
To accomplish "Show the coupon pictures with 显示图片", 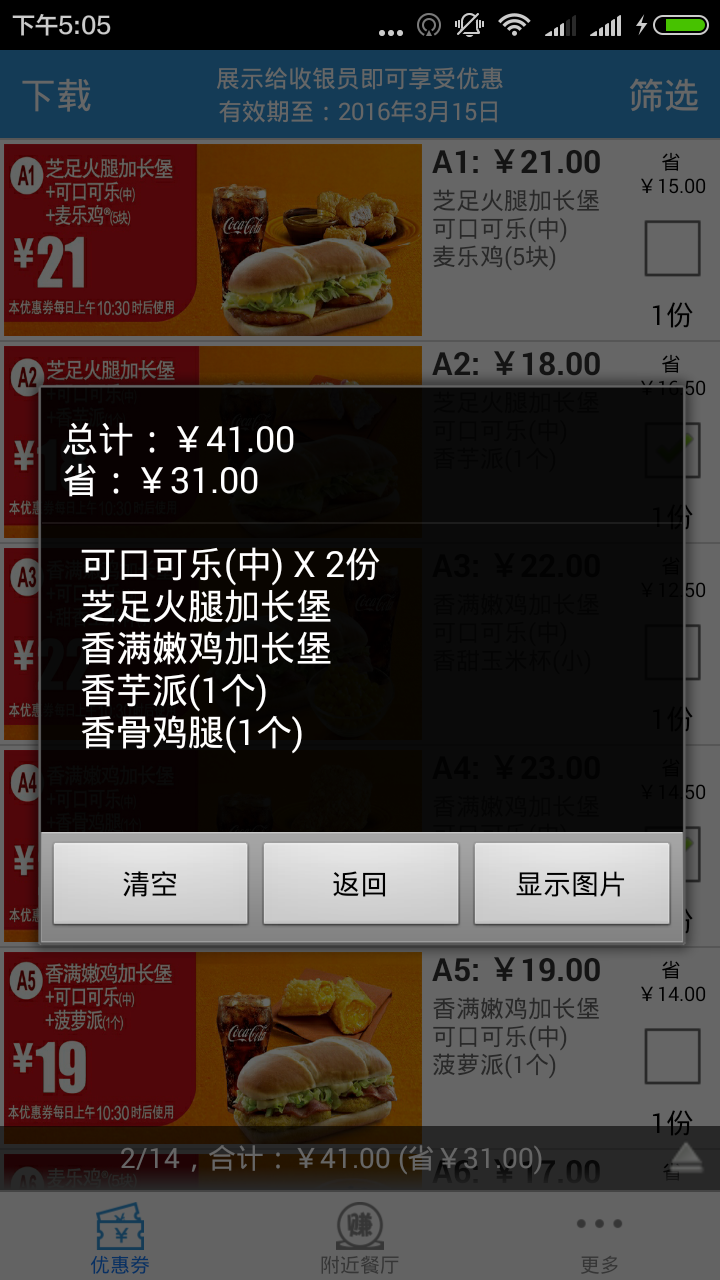I will click(571, 884).
